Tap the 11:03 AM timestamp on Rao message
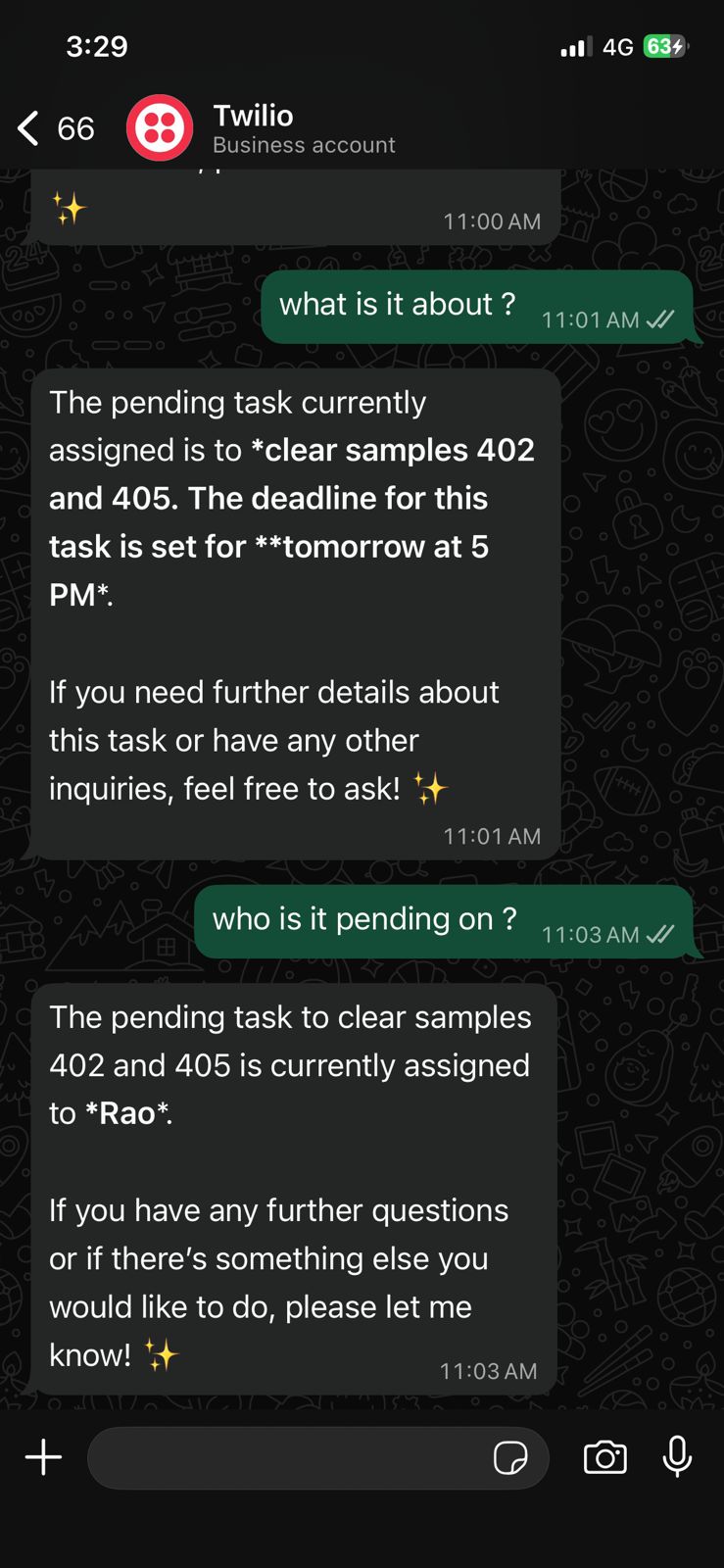Screen dimensions: 724x1568 click(488, 1371)
